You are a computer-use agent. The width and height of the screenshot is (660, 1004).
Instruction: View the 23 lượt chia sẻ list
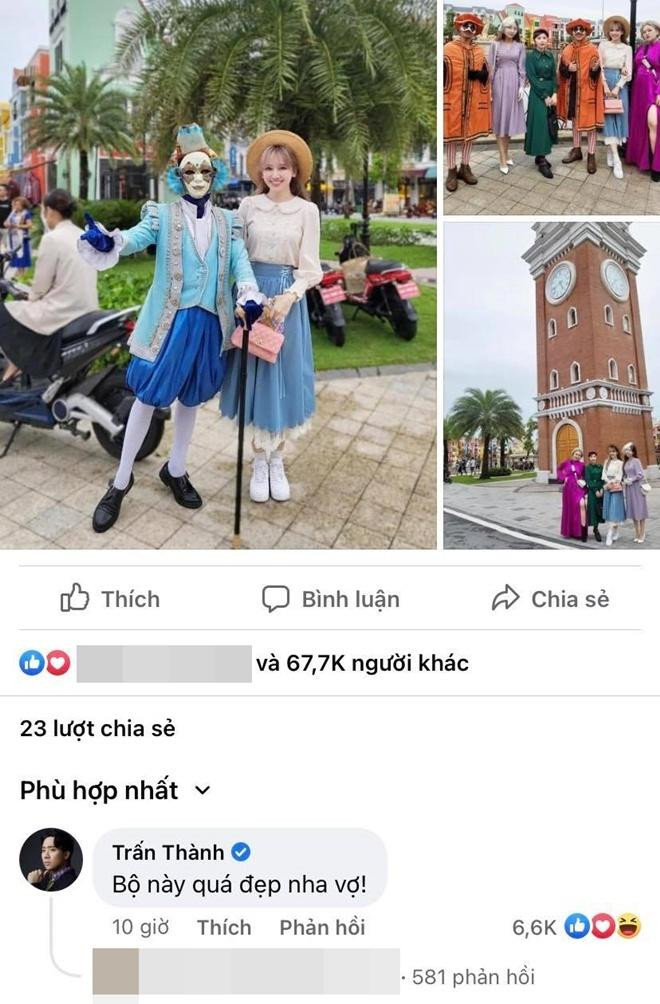[97, 729]
